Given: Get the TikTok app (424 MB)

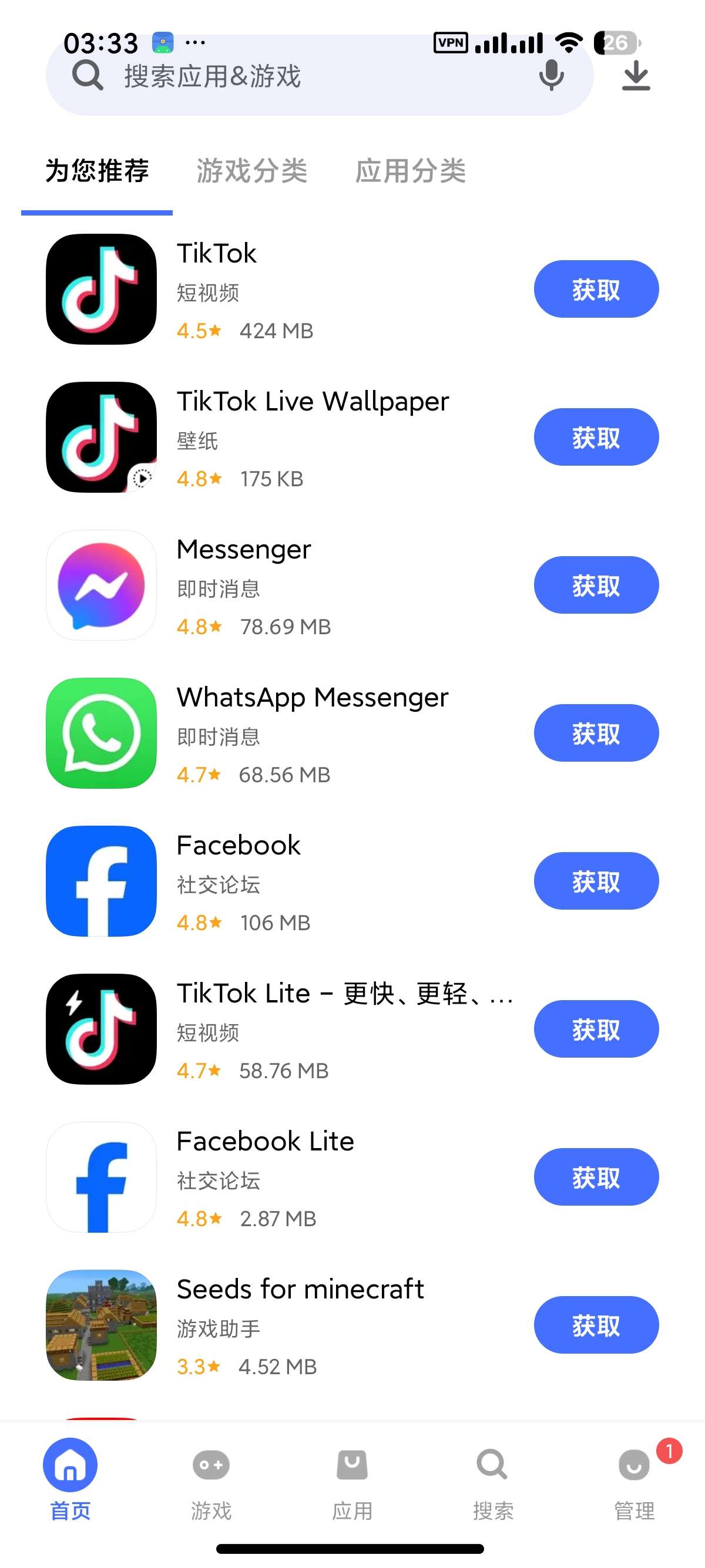Looking at the screenshot, I should (596, 289).
